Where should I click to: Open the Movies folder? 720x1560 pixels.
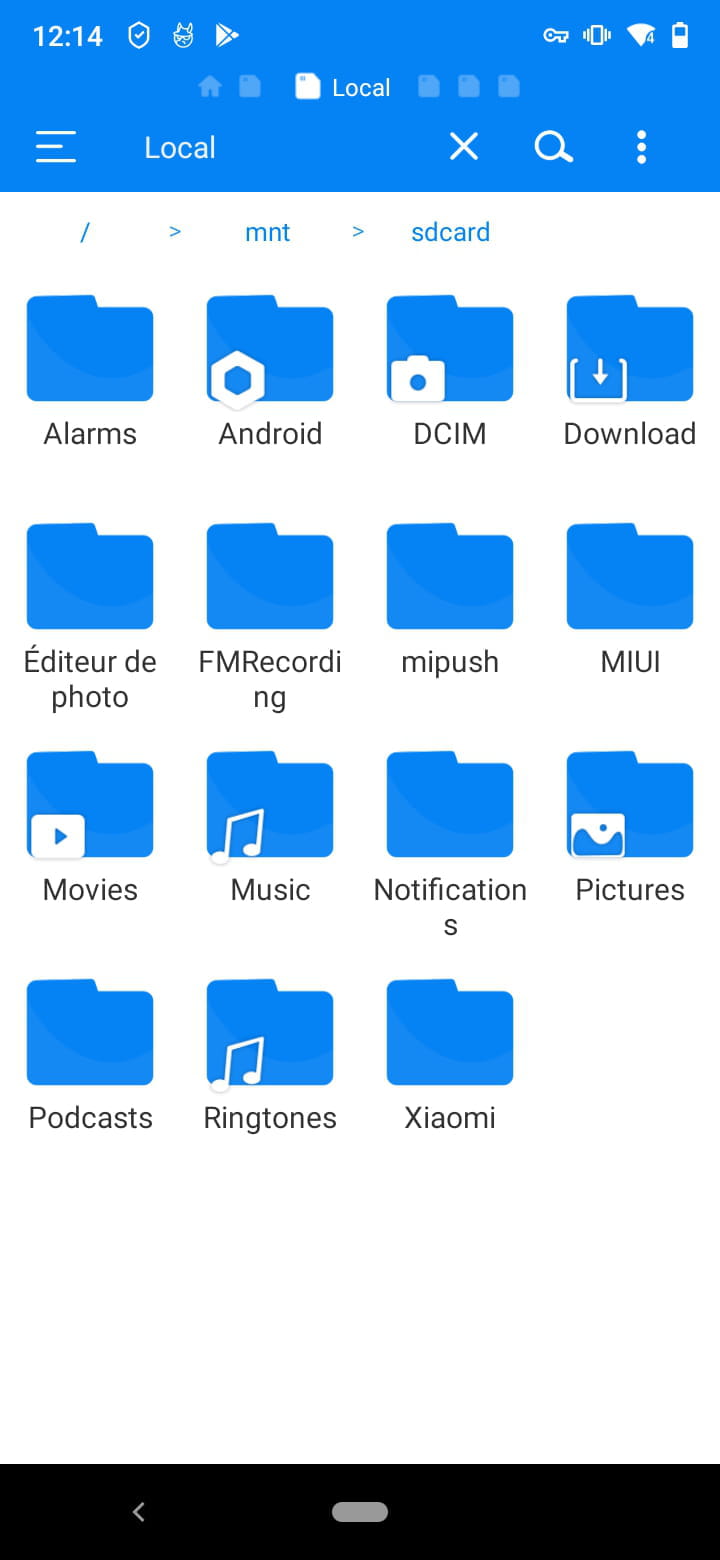90,828
